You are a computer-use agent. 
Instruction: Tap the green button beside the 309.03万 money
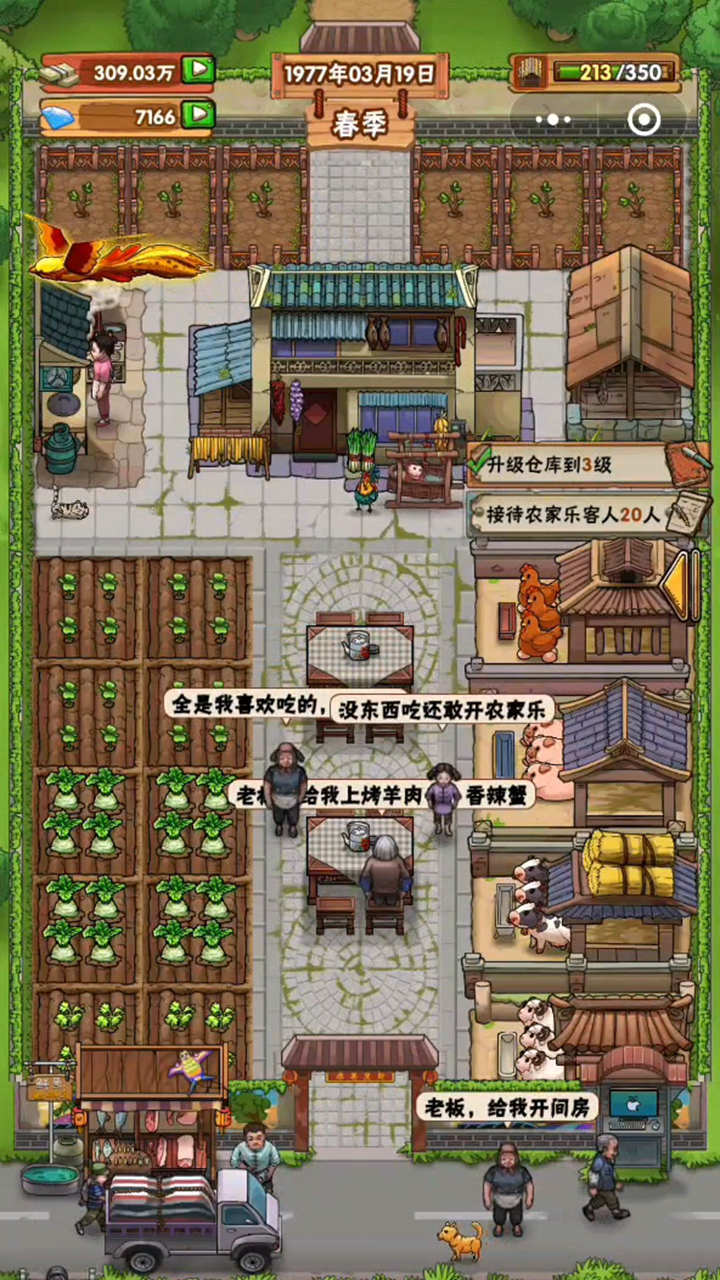[201, 70]
